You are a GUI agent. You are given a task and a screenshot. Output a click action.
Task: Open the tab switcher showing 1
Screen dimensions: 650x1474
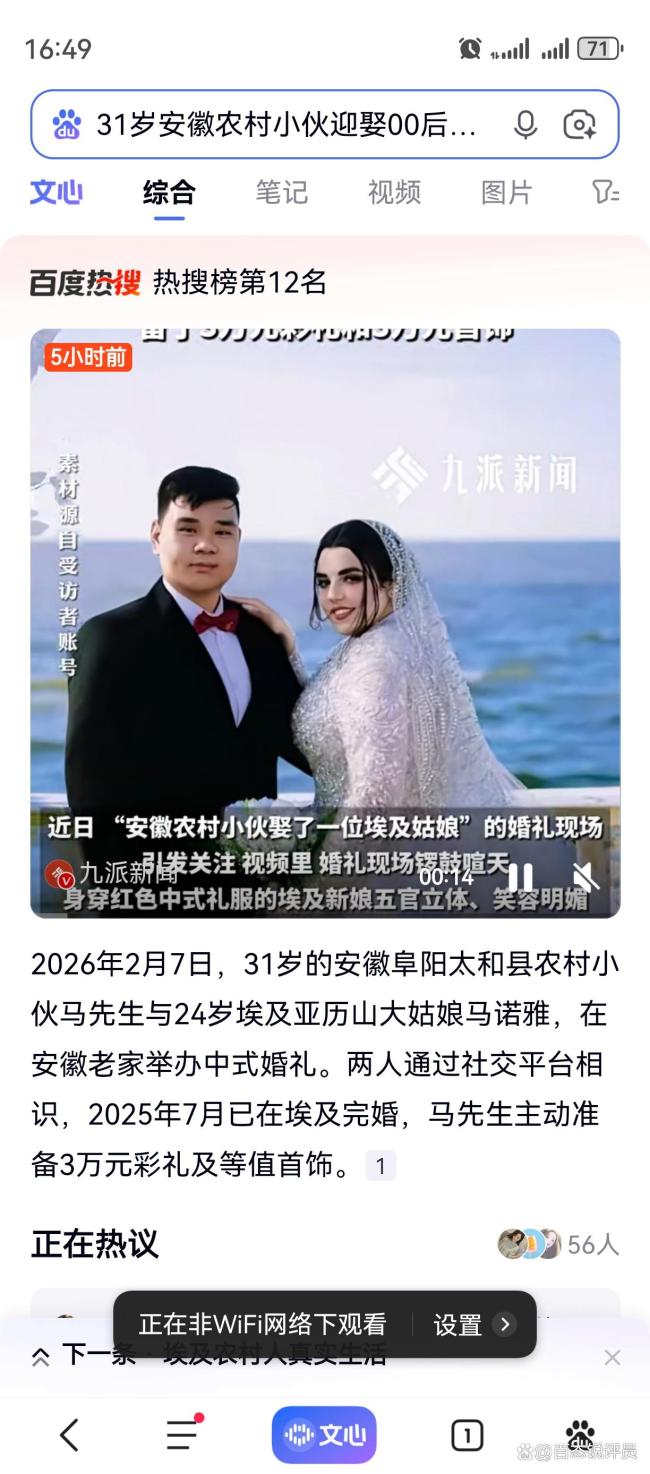467,1435
